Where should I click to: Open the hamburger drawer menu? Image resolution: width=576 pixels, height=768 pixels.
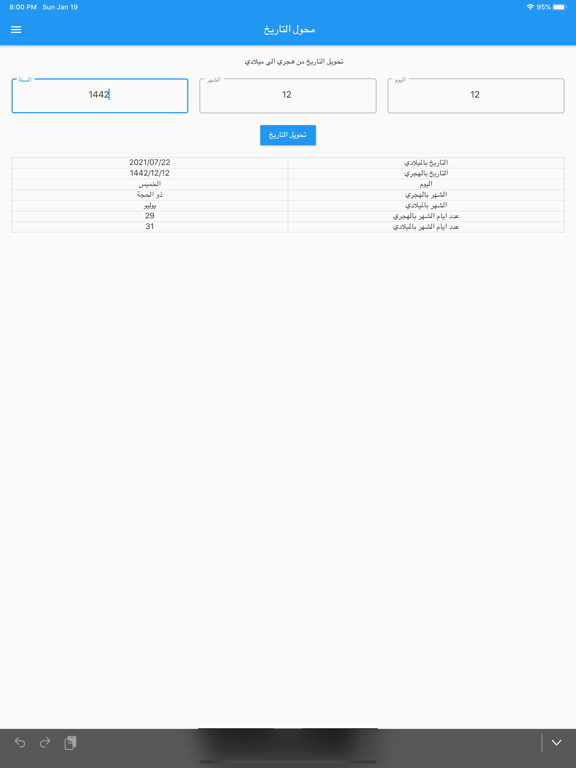16,29
